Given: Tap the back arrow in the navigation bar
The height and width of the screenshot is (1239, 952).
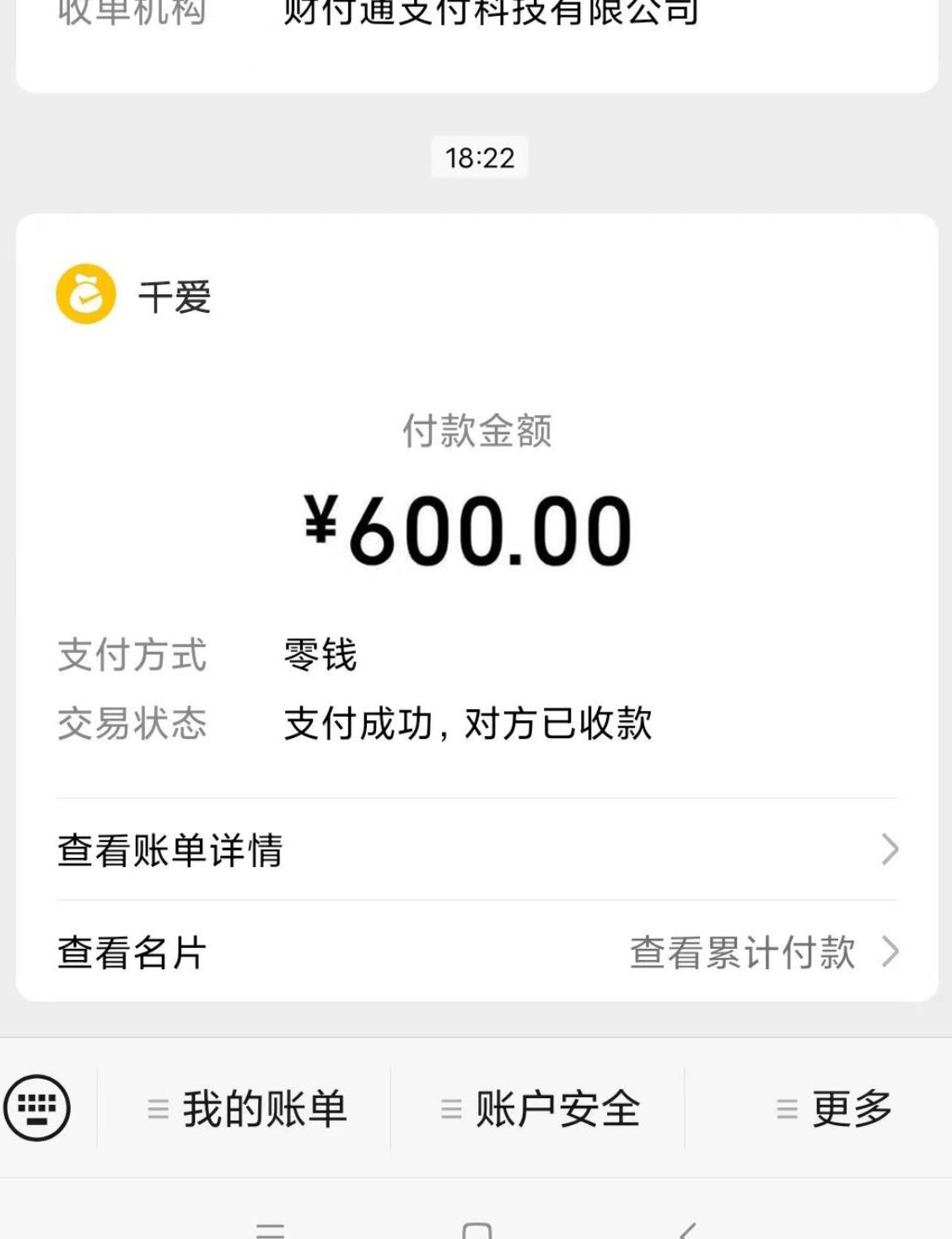Looking at the screenshot, I should tap(687, 1230).
